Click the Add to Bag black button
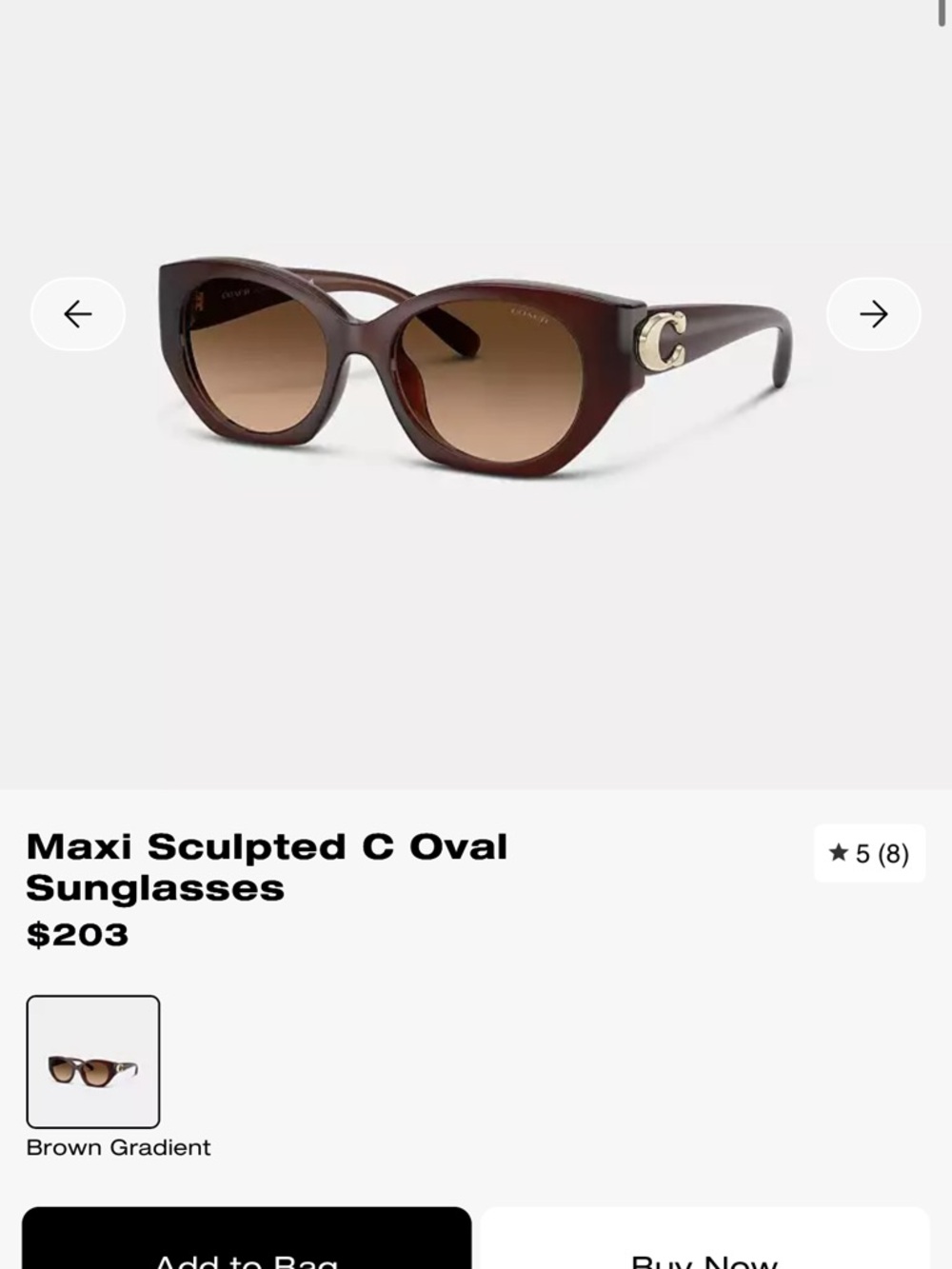952x1269 pixels. (247, 1247)
